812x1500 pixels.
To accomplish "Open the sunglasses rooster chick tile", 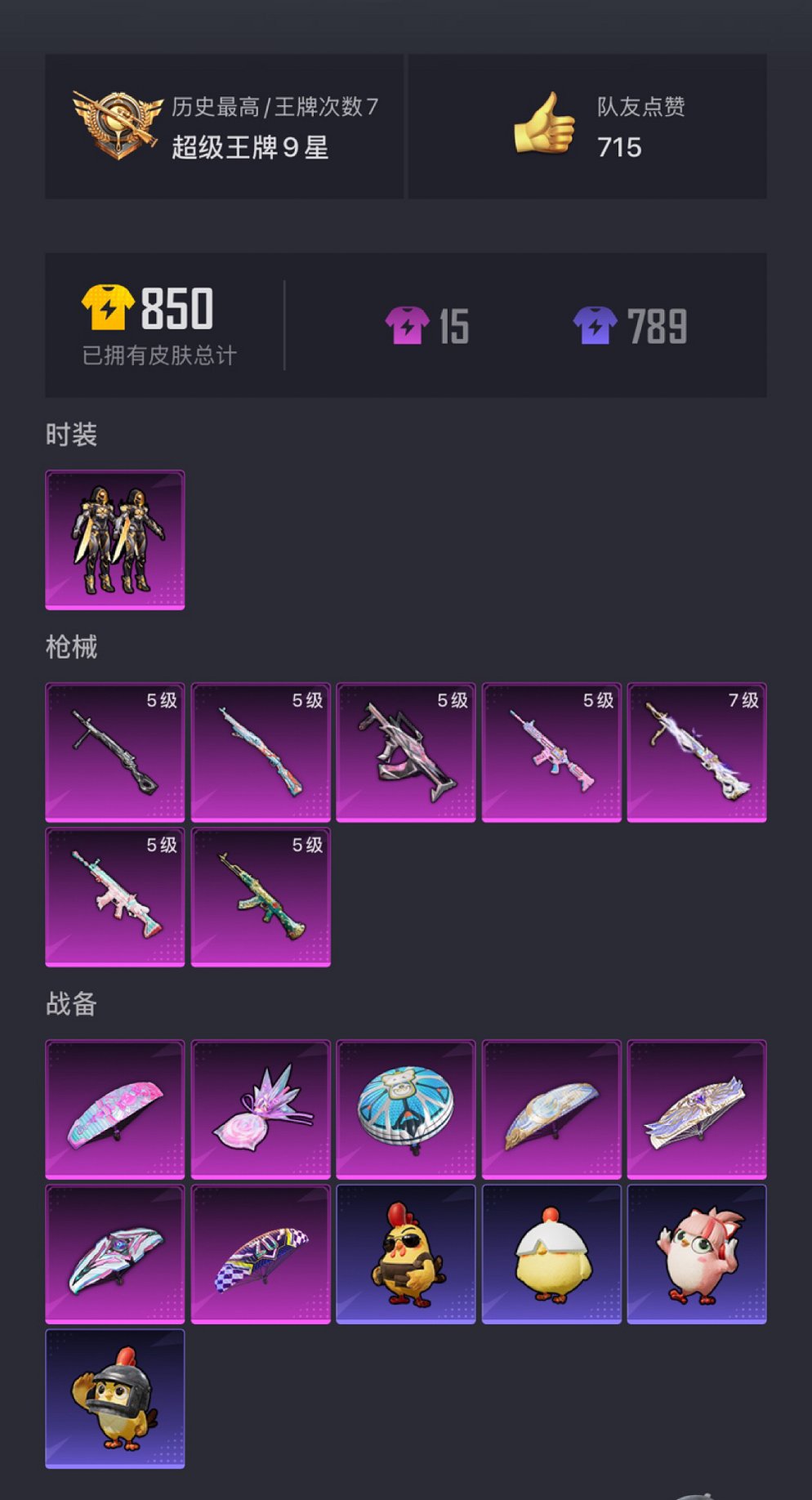I will pyautogui.click(x=405, y=1253).
